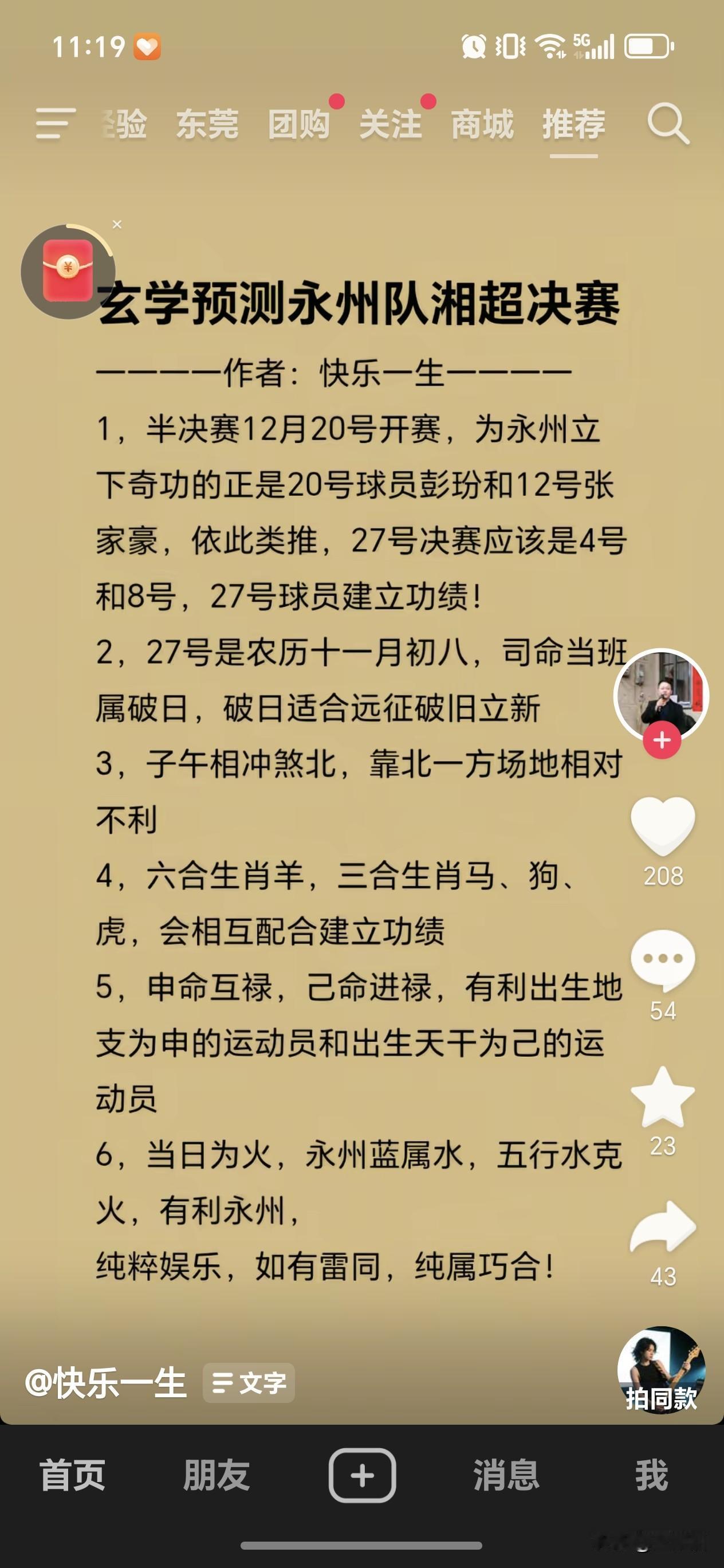Viewport: 724px width, 1568px height.
Task: Open search on the recommendation feed
Action: (667, 124)
